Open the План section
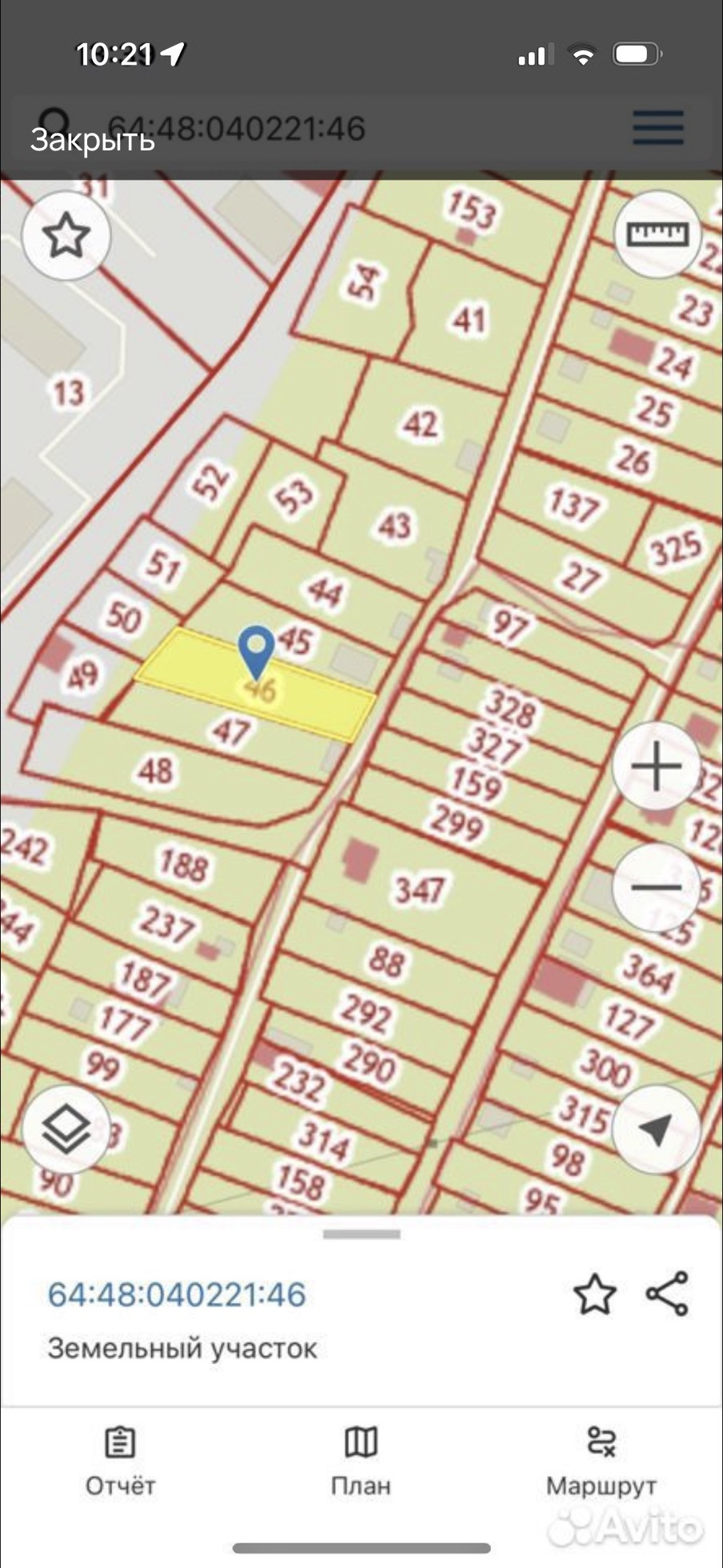The image size is (723, 1568). point(361,1462)
